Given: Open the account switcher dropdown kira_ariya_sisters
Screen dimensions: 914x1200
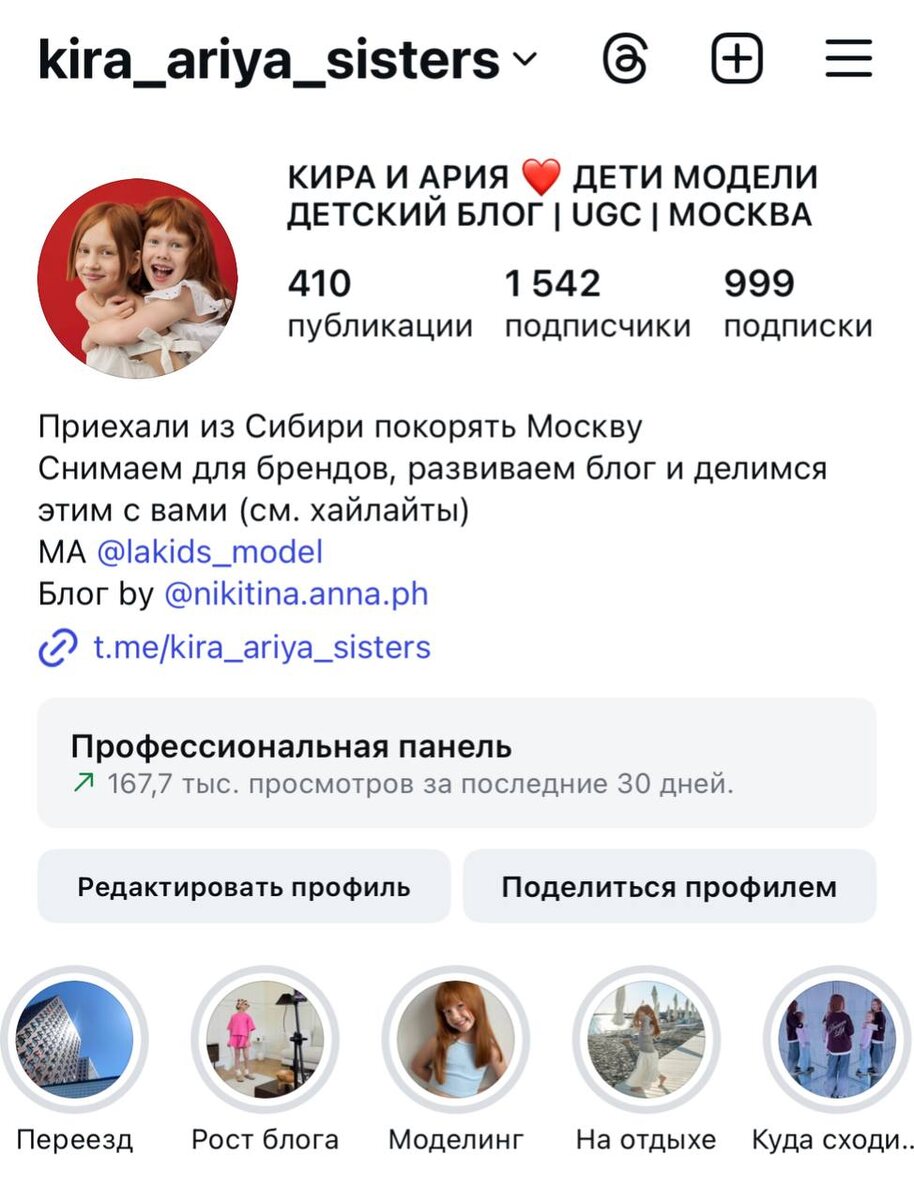Looking at the screenshot, I should click(287, 62).
